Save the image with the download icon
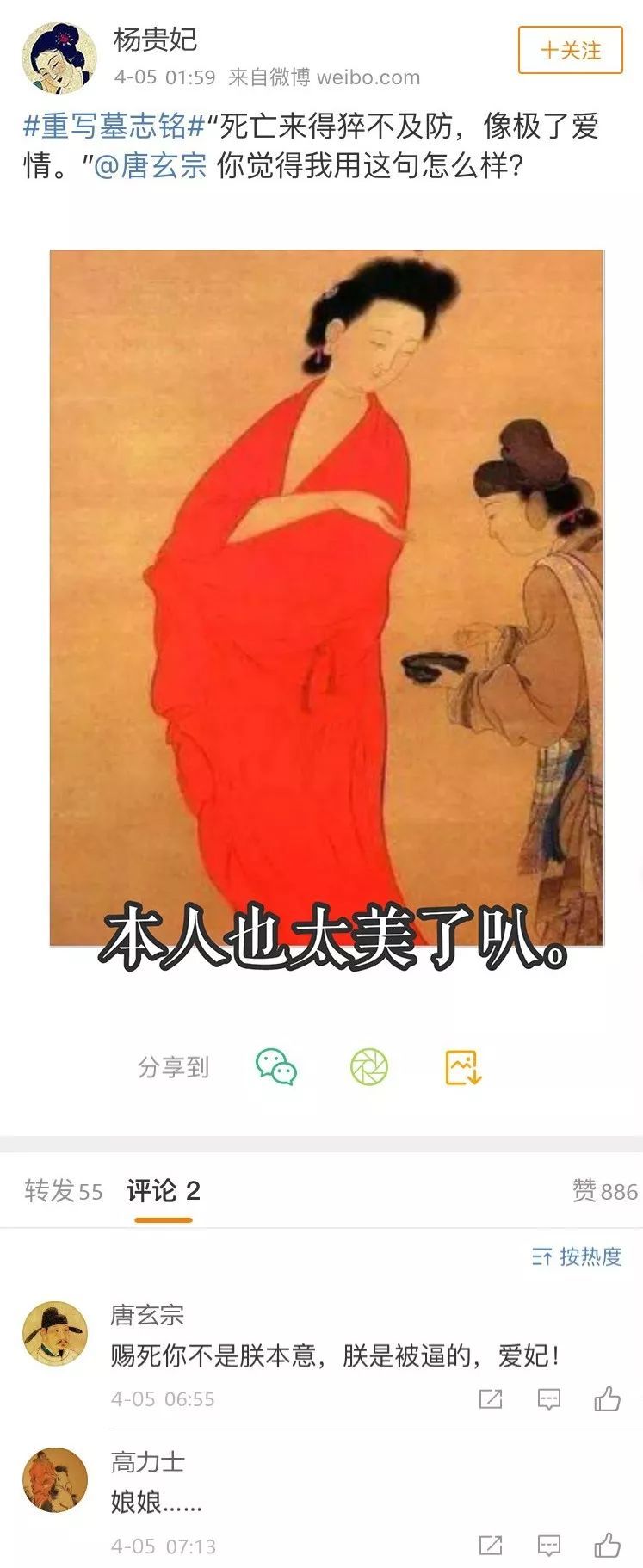 tap(463, 1067)
